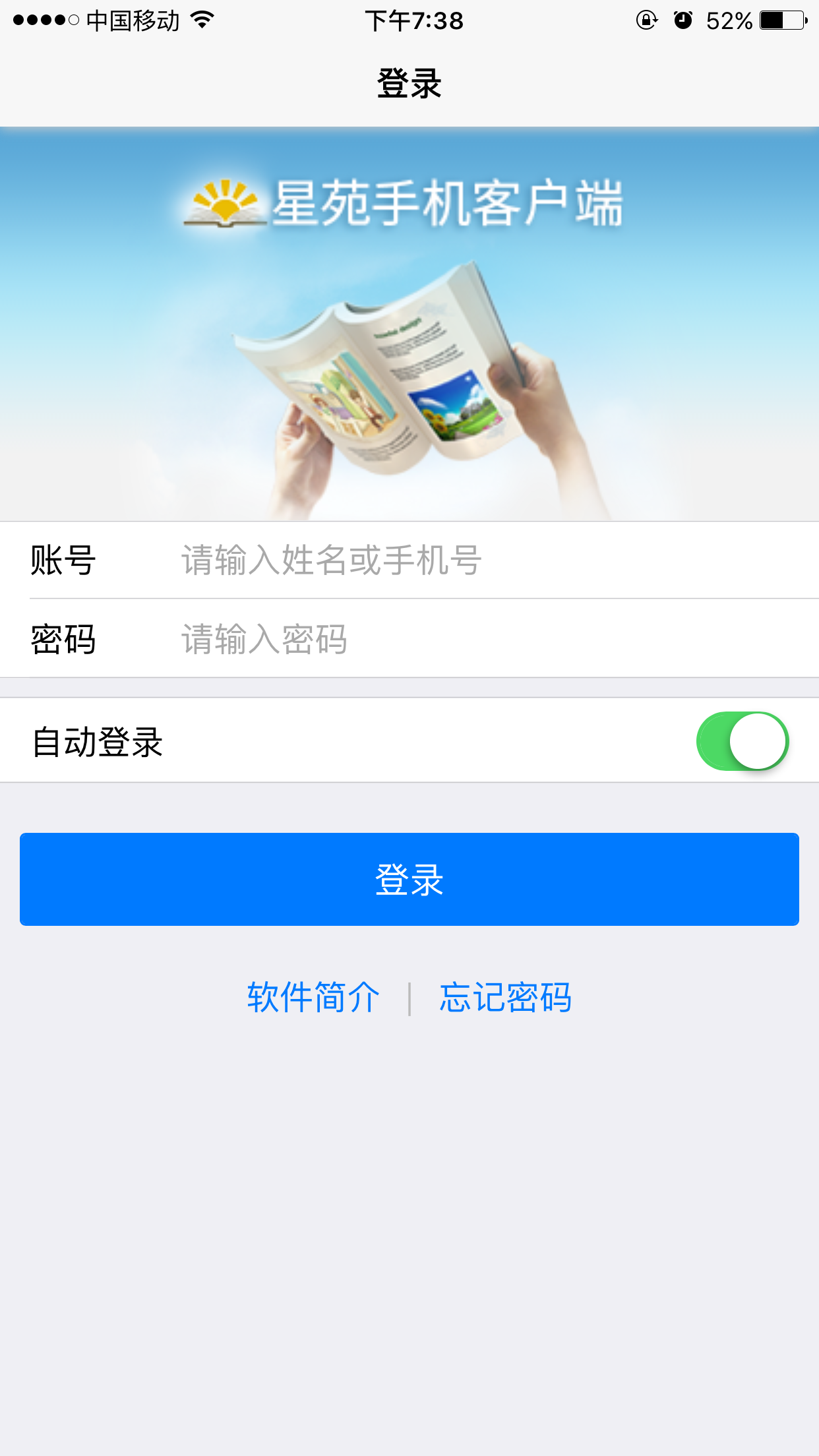Open the 软件简介 software introduction link

click(x=313, y=997)
